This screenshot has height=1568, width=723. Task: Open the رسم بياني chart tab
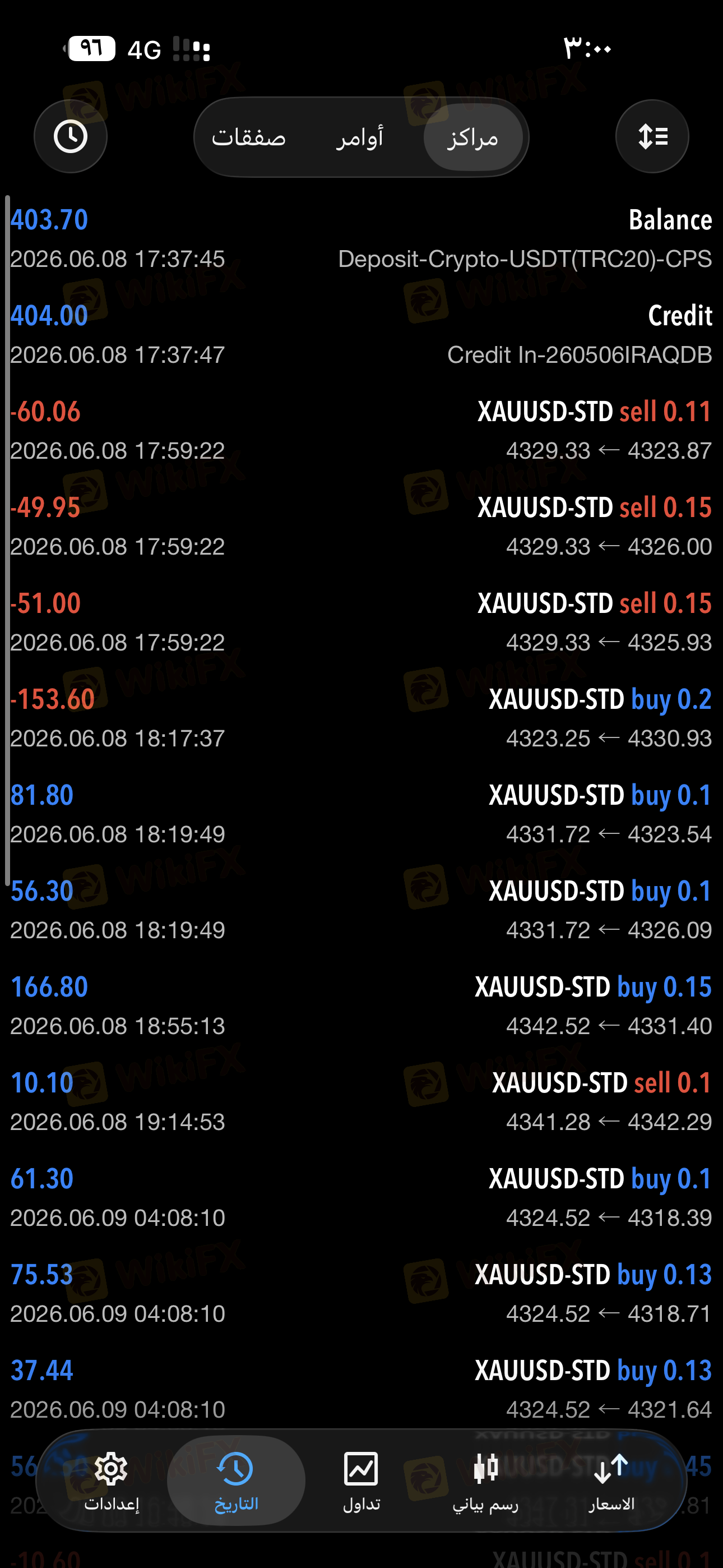pos(486,1481)
